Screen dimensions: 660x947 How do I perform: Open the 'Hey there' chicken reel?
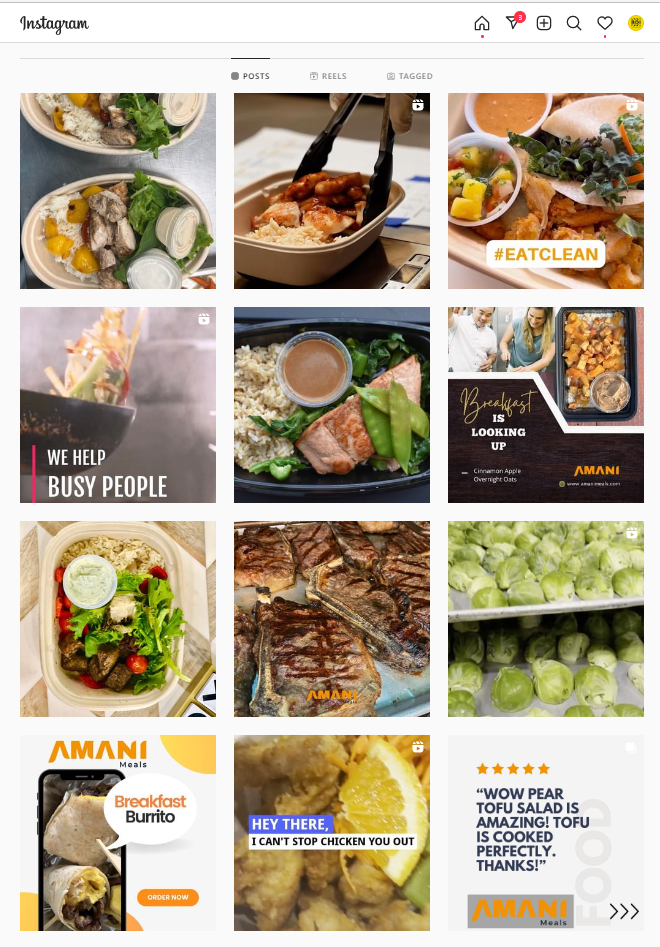[x=332, y=833]
